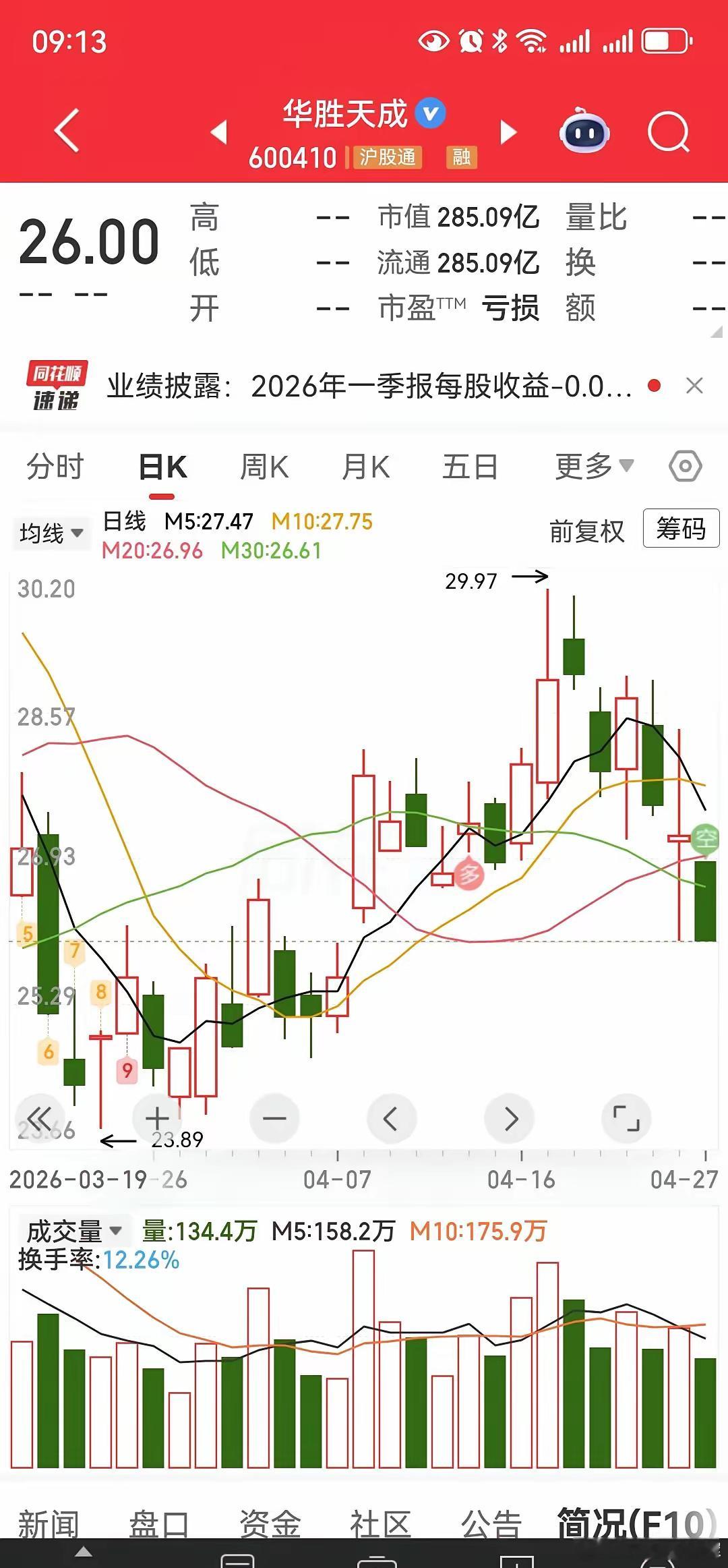Expand chart to fullscreen with corner icon
The image size is (728, 1568).
(628, 1117)
